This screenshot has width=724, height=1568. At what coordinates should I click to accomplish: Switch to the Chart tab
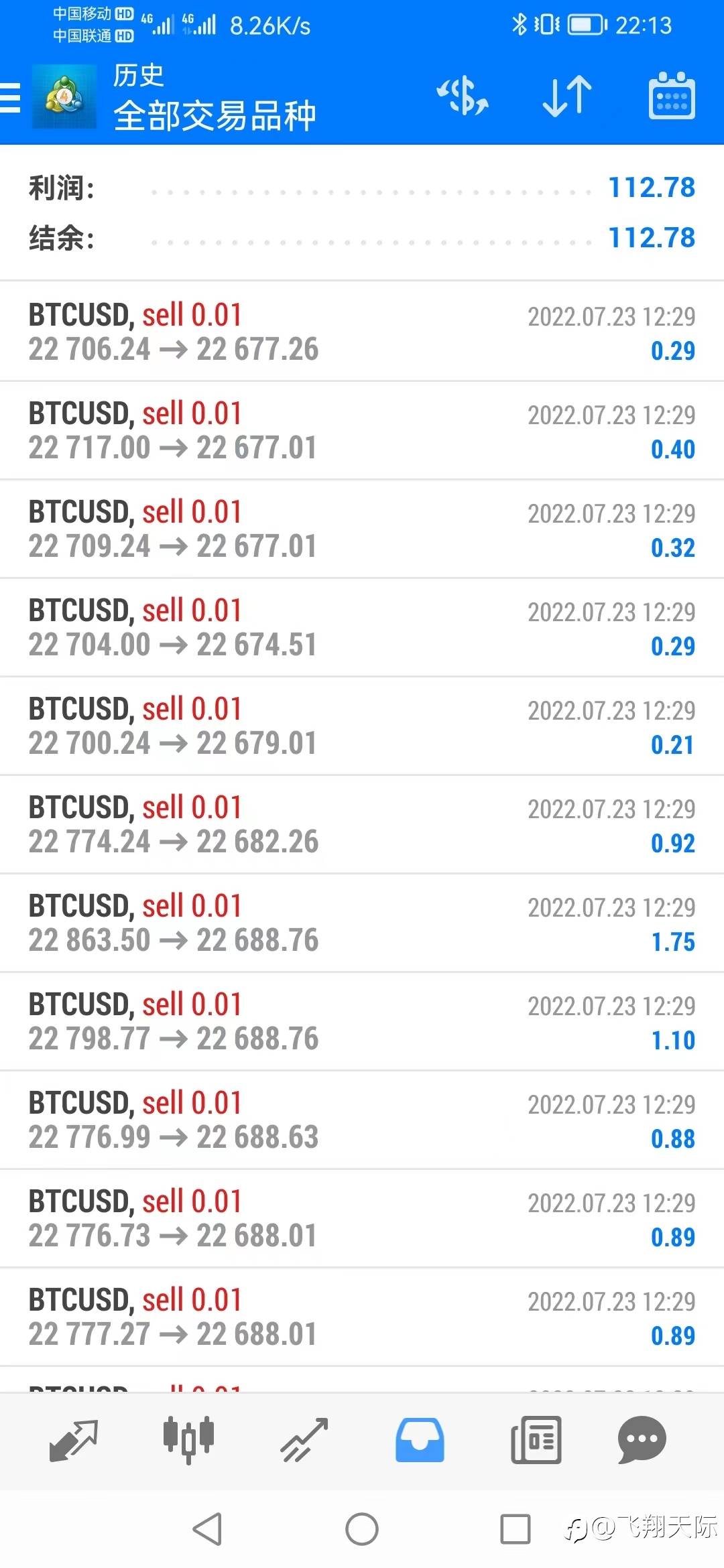click(188, 1439)
